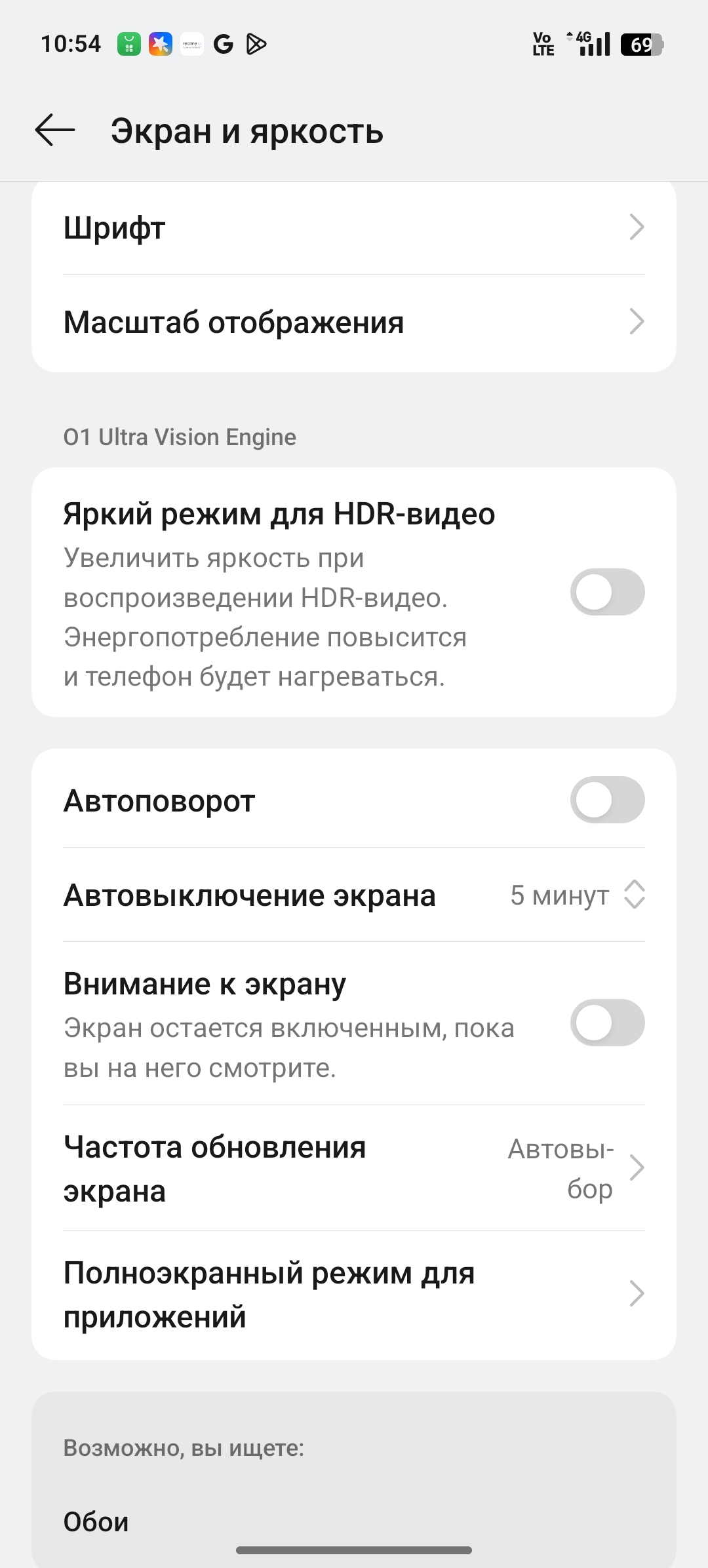The width and height of the screenshot is (708, 1568).
Task: Go back from Экран и яркость
Action: [55, 130]
